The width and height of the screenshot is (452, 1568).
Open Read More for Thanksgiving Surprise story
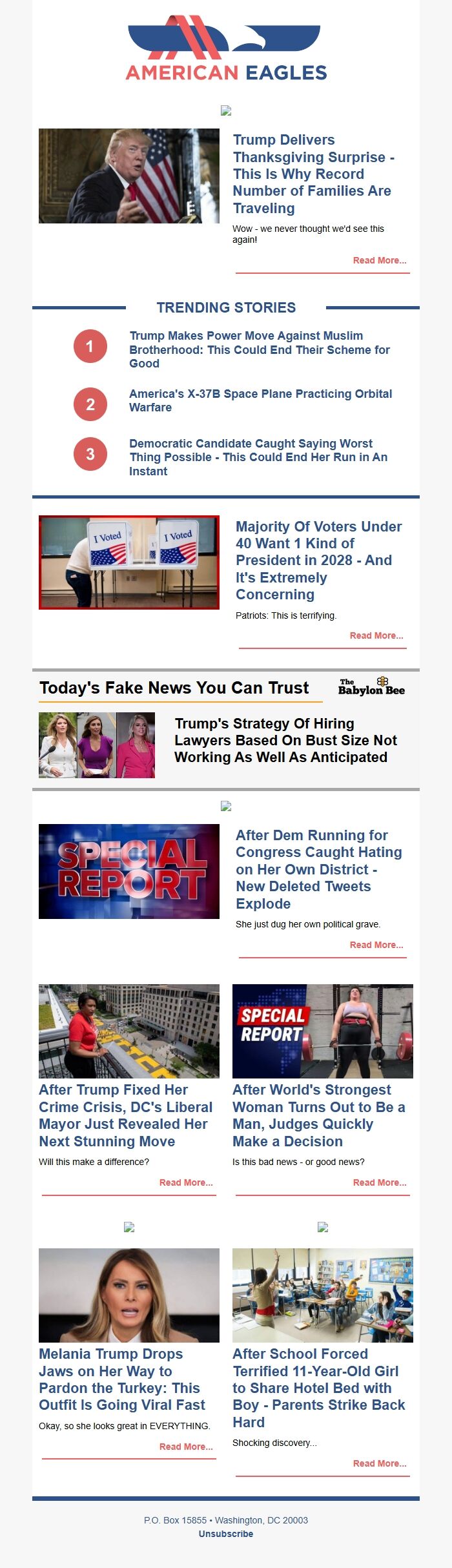click(x=379, y=261)
